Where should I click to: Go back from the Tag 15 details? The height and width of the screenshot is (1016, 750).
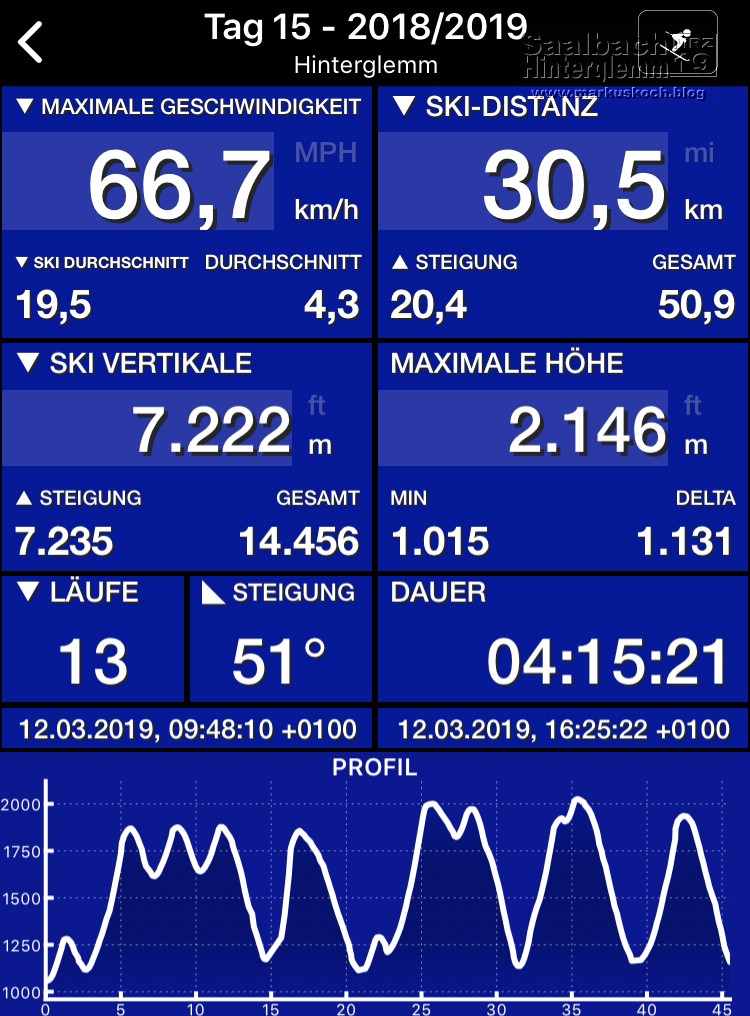click(31, 43)
